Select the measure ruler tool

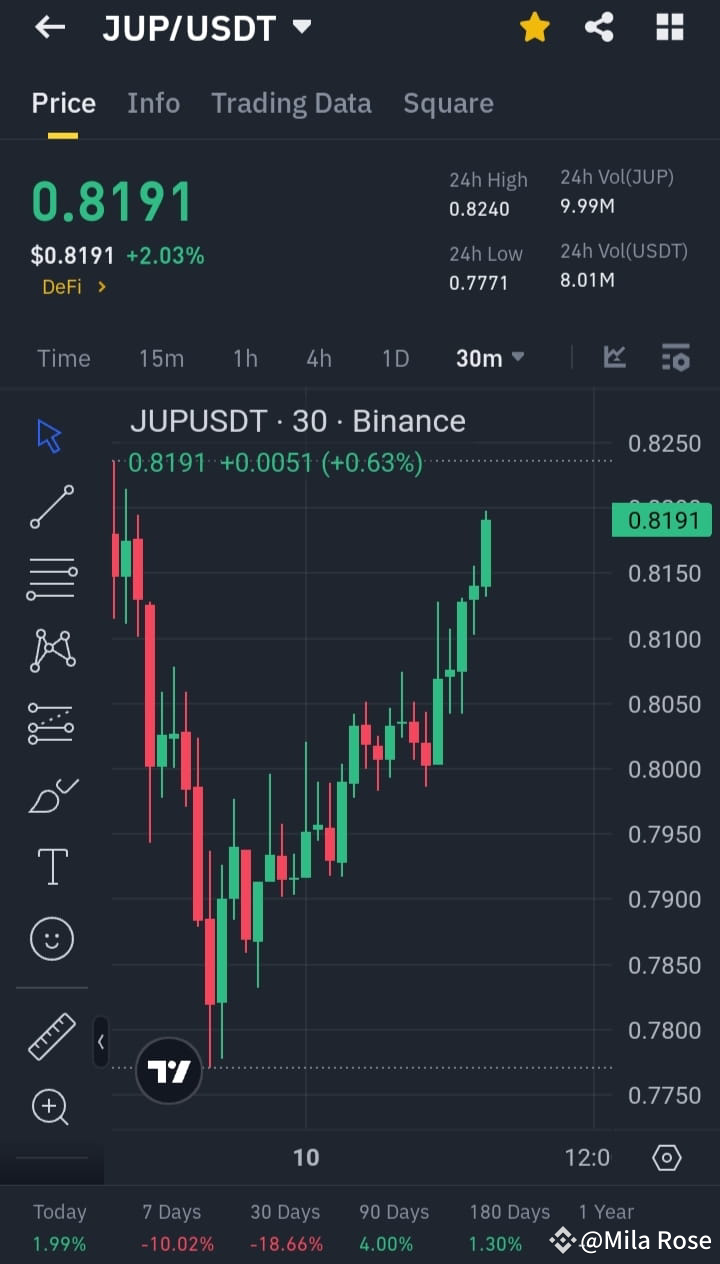(51, 1036)
